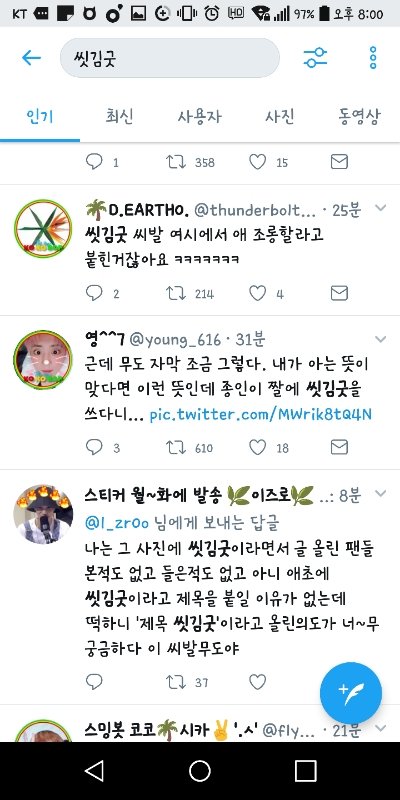Retweet the tweet replying to @I_zr0o

[x=176, y=682]
